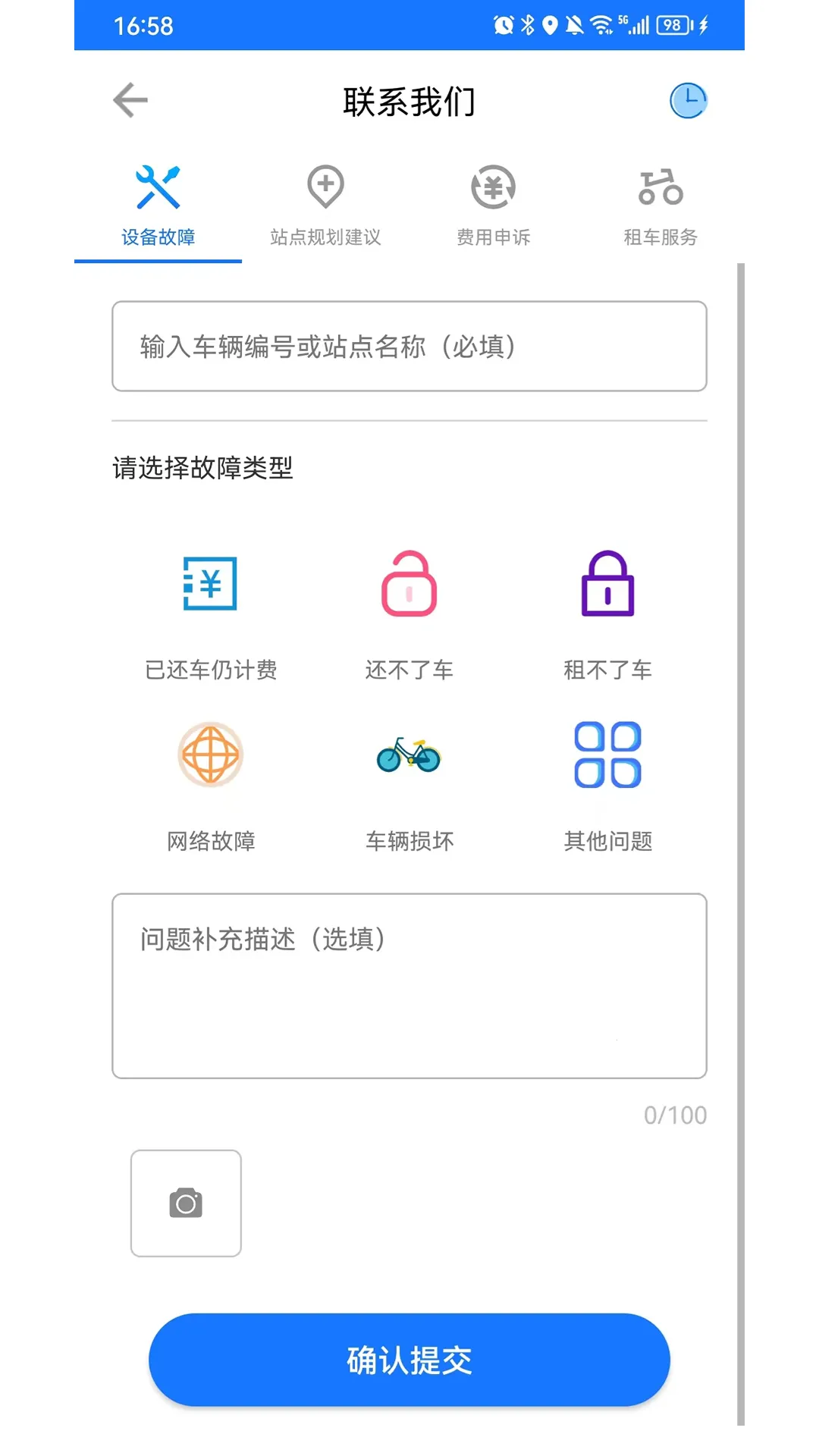Go back from the 联系我们 page
This screenshot has width=819, height=1456.
tap(130, 101)
